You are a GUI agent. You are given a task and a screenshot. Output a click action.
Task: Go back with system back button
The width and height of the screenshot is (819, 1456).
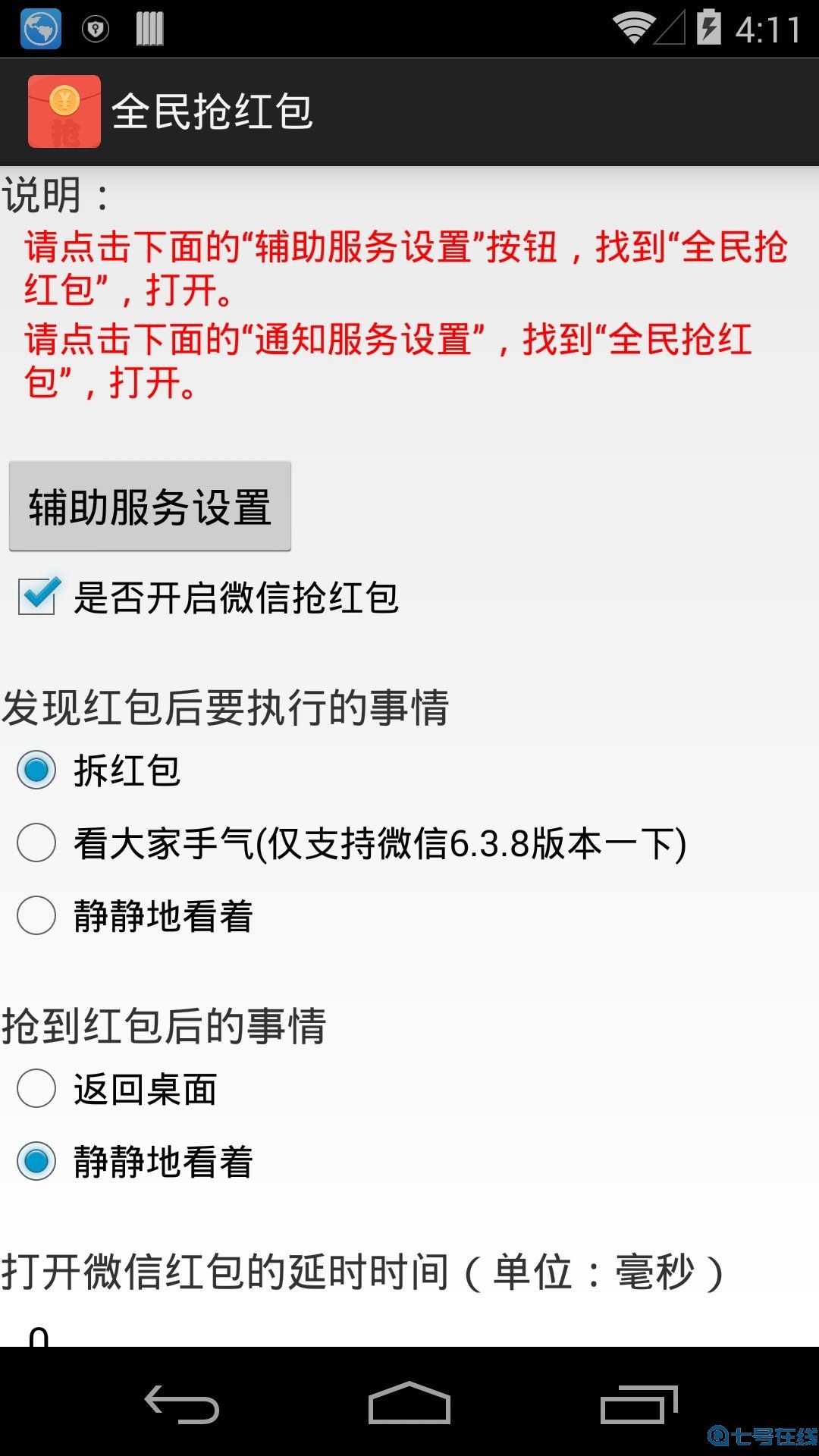[x=182, y=1404]
